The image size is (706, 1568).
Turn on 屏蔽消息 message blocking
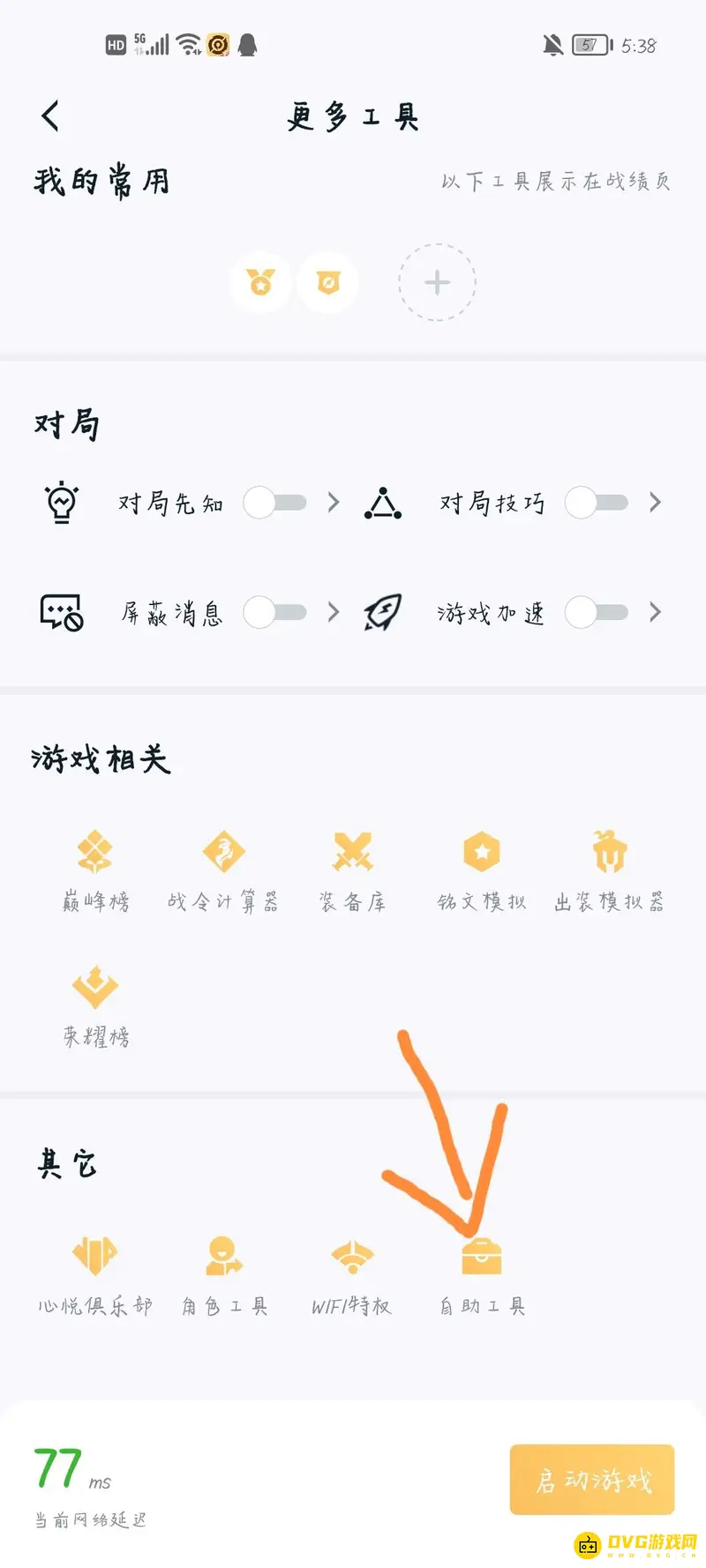(276, 612)
